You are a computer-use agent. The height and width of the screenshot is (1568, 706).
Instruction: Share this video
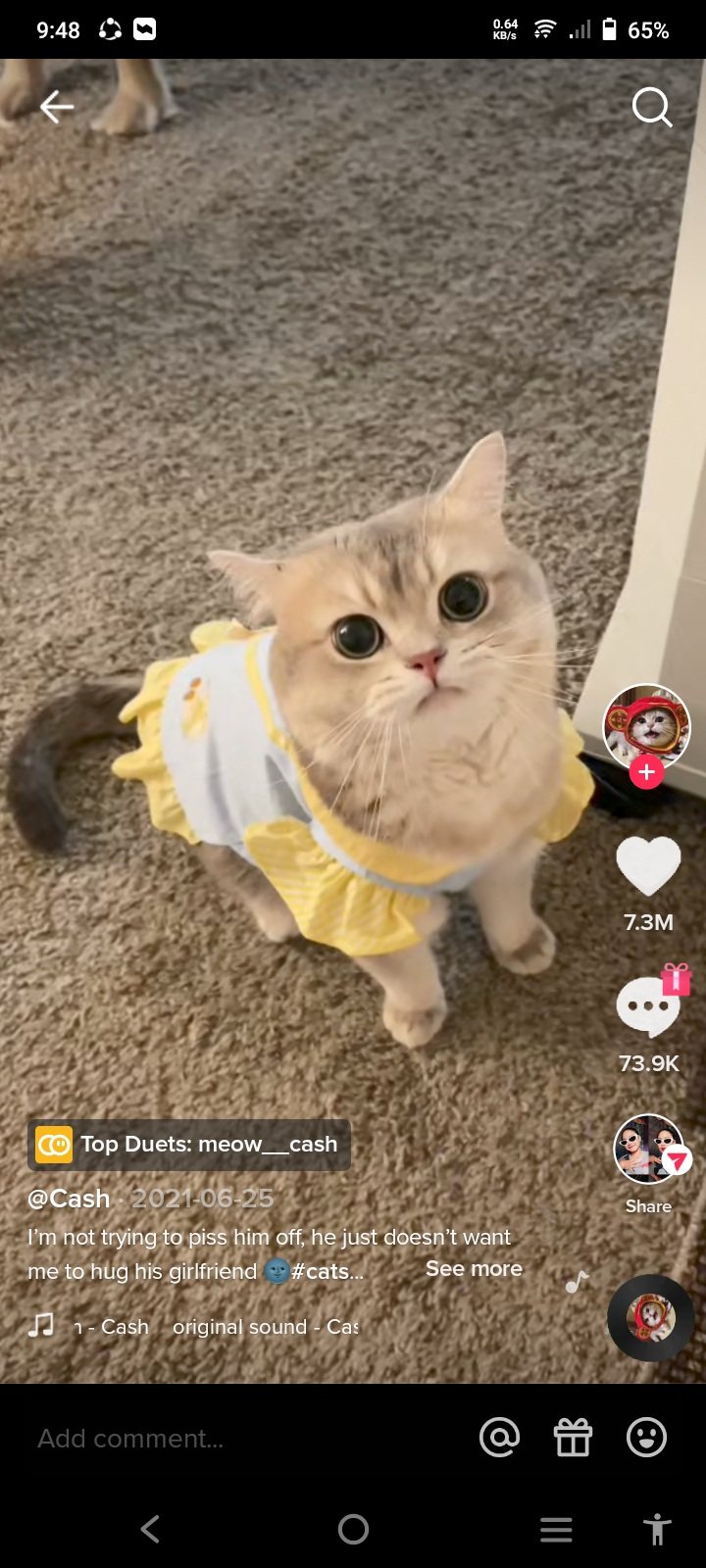click(649, 1151)
